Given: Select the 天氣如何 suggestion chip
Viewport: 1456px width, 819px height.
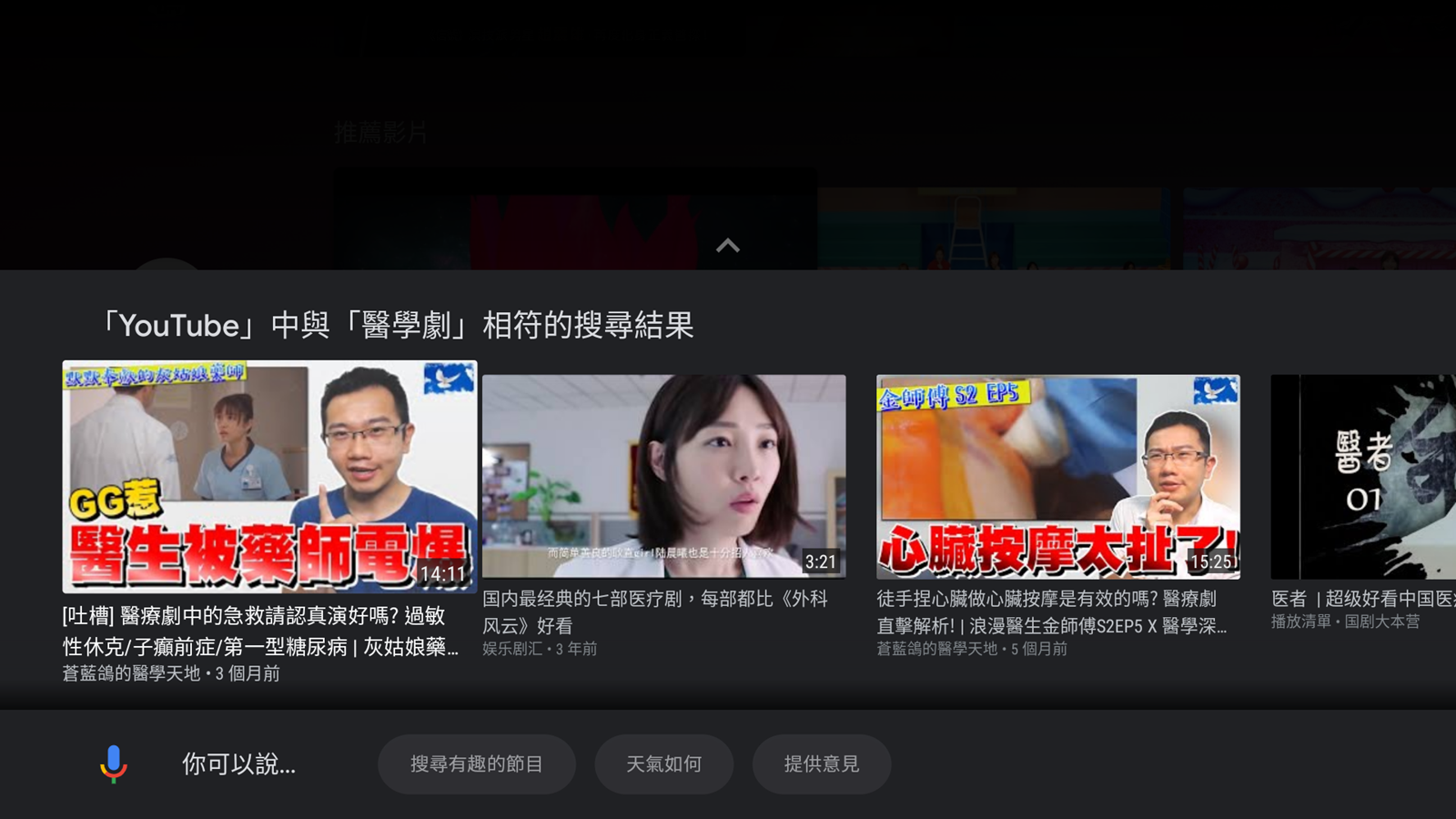Looking at the screenshot, I should [x=663, y=764].
